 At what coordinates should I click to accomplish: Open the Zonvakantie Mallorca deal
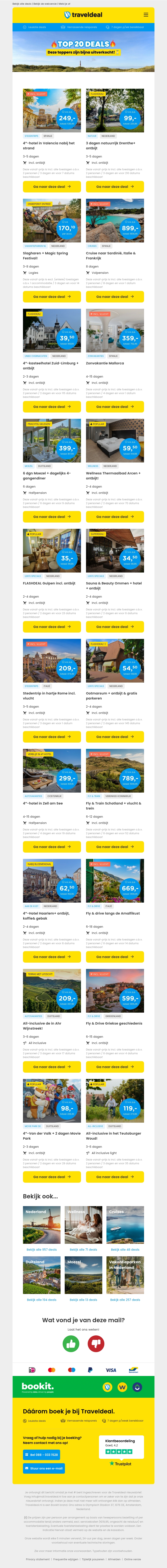[x=115, y=407]
